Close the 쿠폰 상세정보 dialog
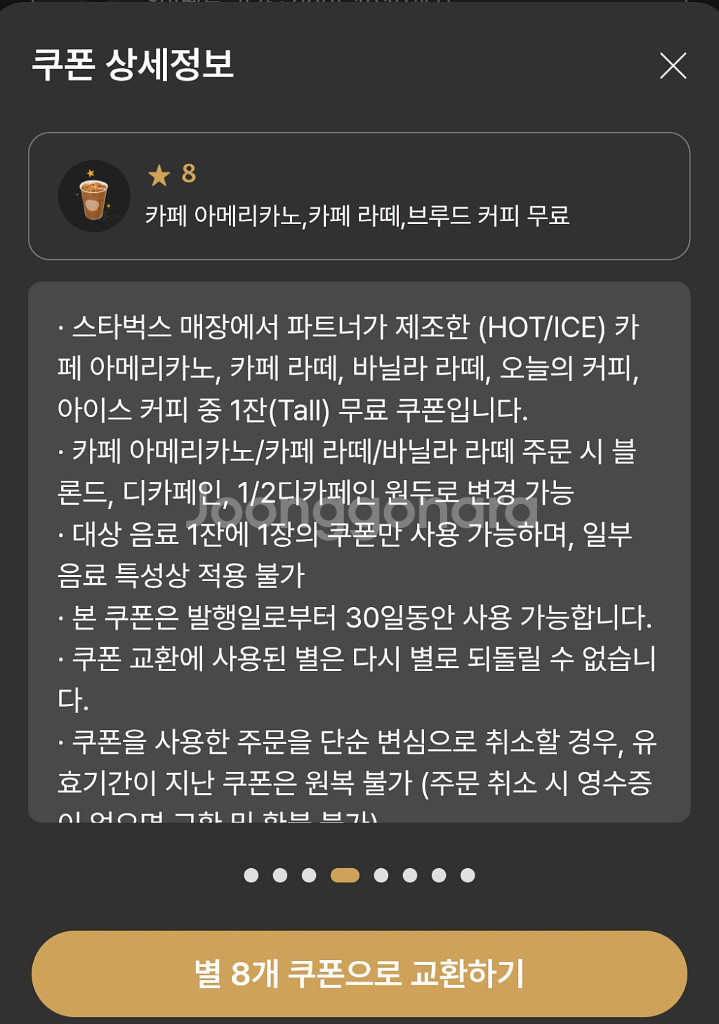Viewport: 719px width, 1024px height. coord(673,66)
